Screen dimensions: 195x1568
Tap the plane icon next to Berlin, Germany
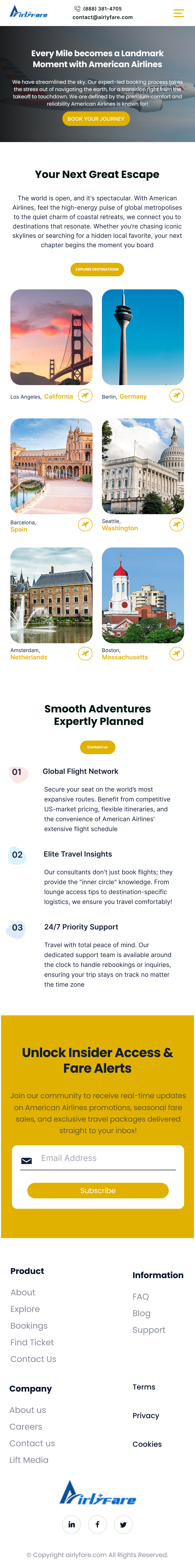point(176,396)
